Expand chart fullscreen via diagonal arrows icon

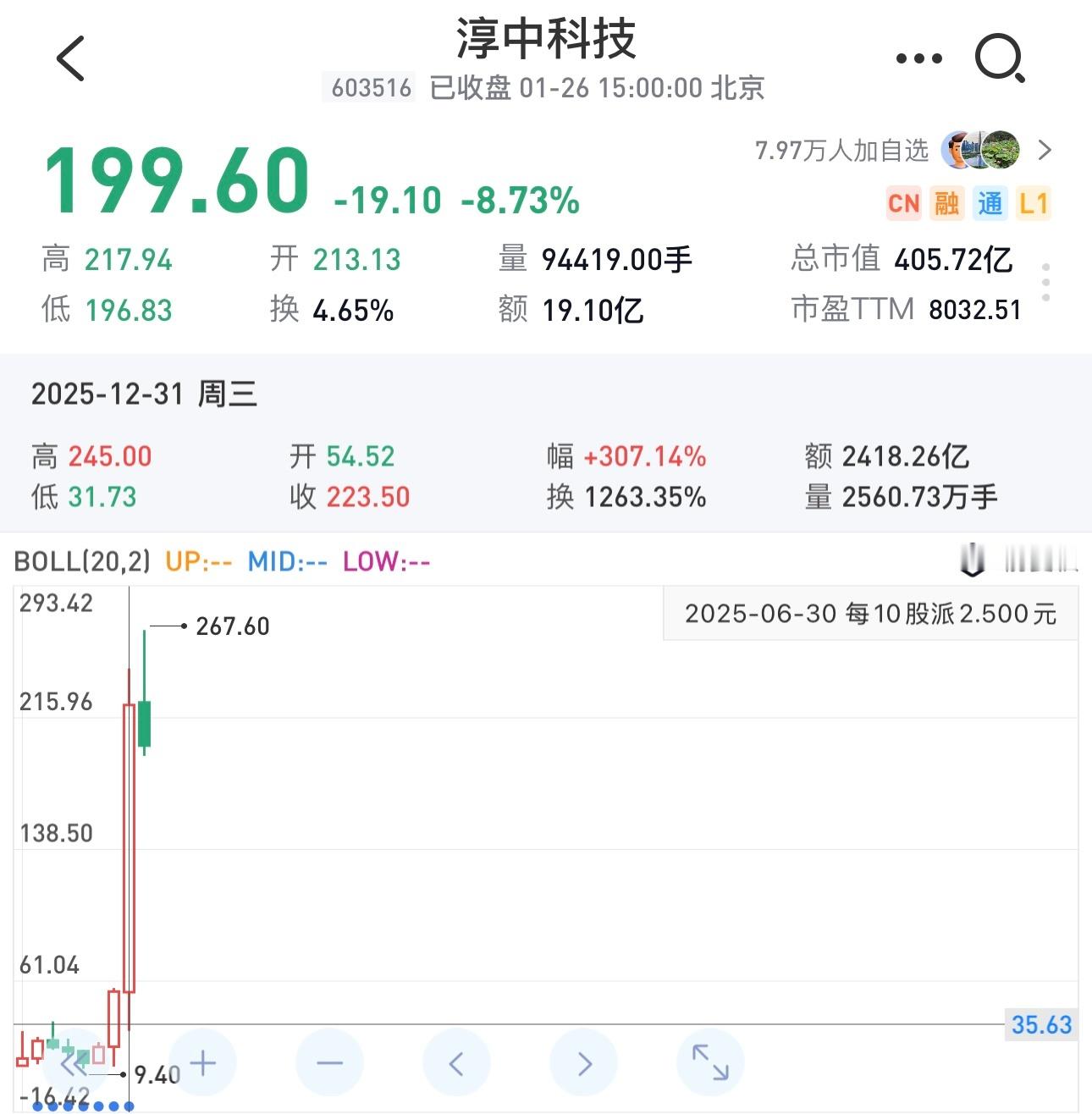click(x=709, y=1062)
